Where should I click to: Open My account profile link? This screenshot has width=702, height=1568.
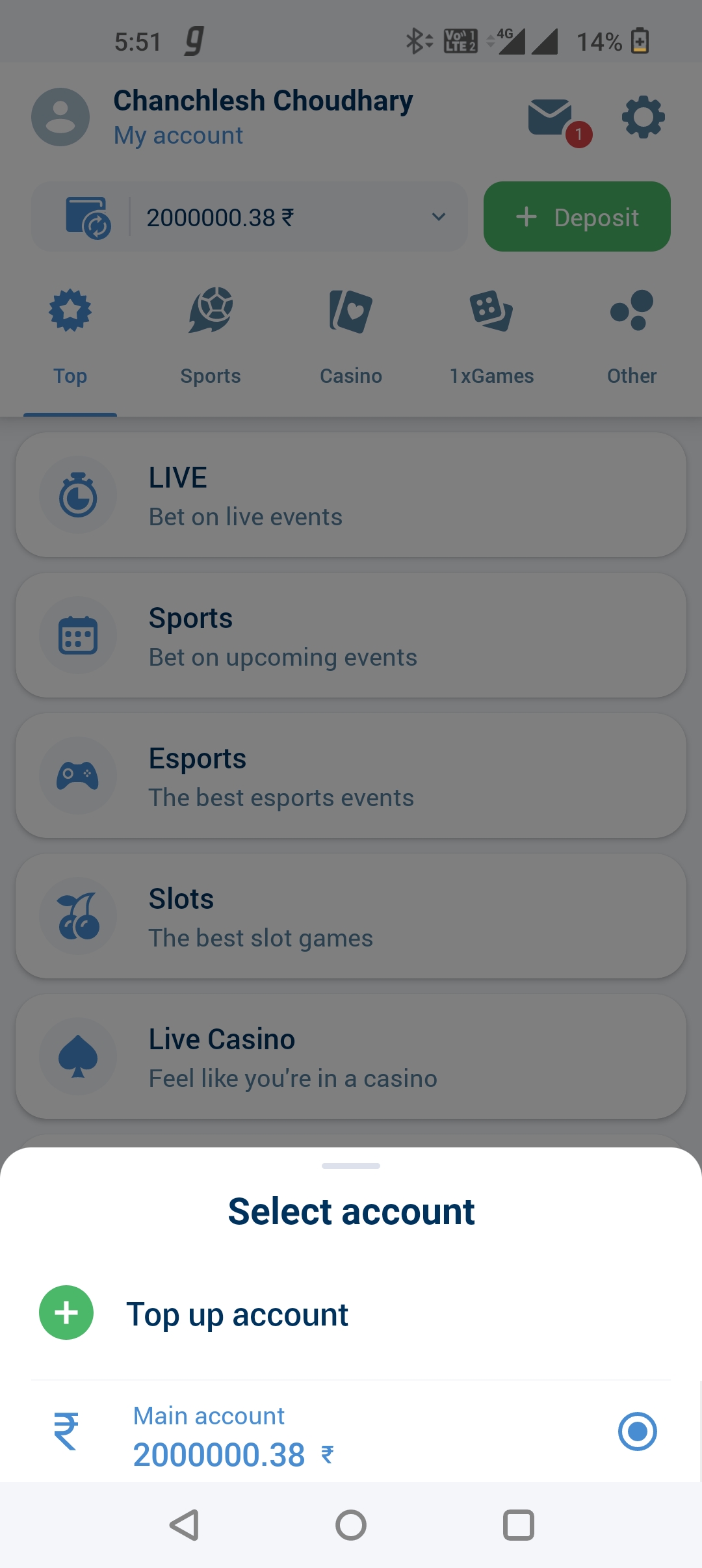click(178, 136)
